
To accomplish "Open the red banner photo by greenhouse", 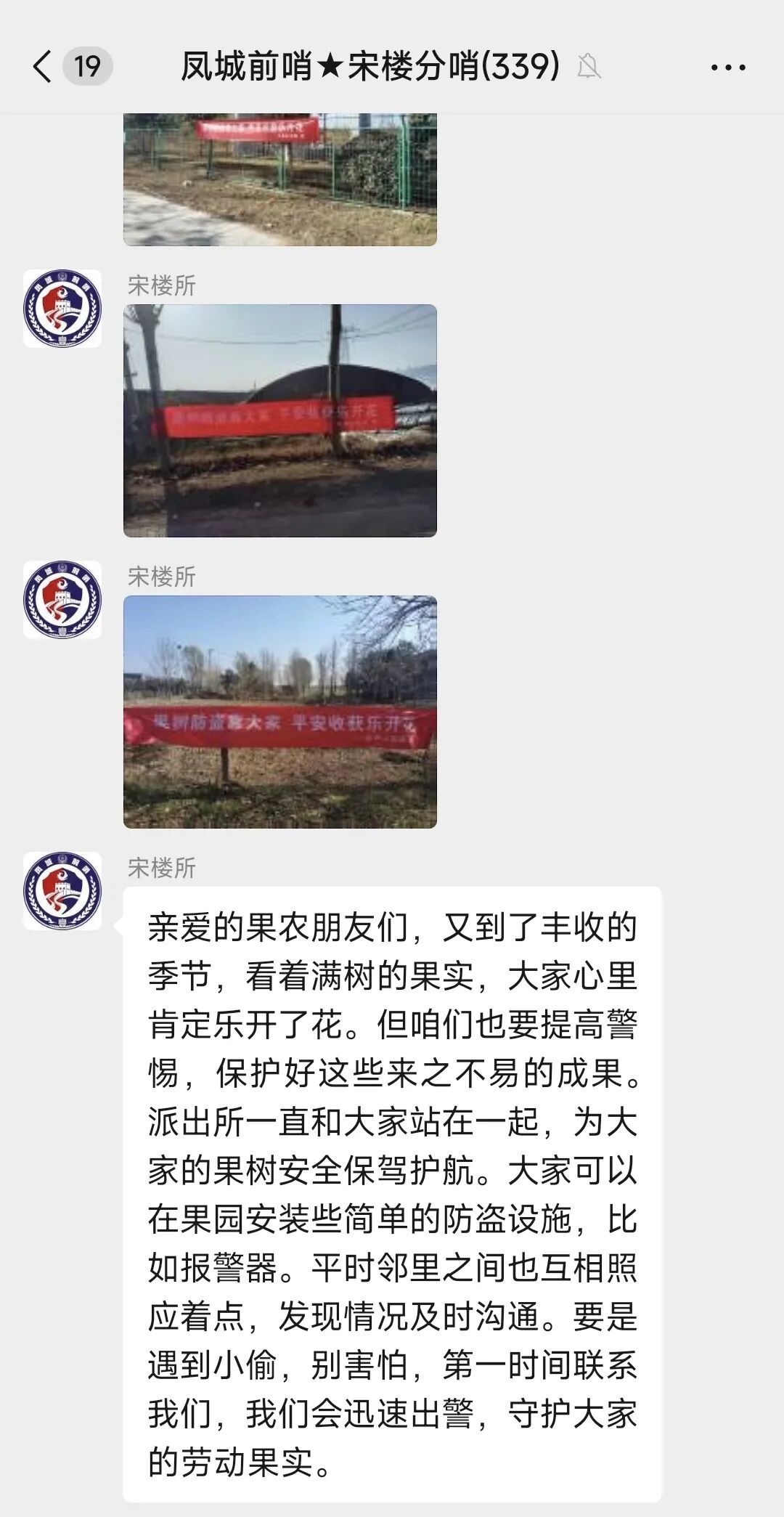I will [279, 420].
